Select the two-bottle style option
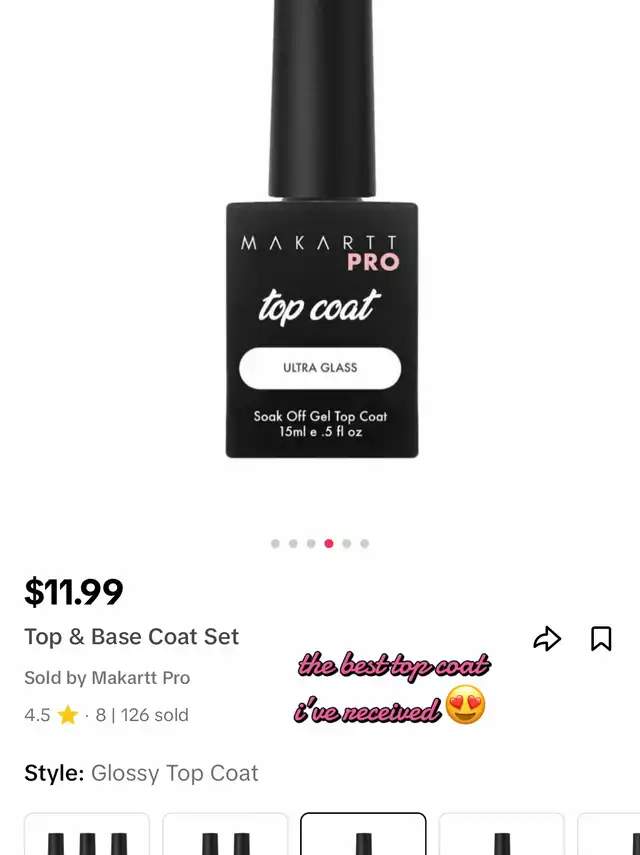This screenshot has width=640, height=855. (225, 836)
